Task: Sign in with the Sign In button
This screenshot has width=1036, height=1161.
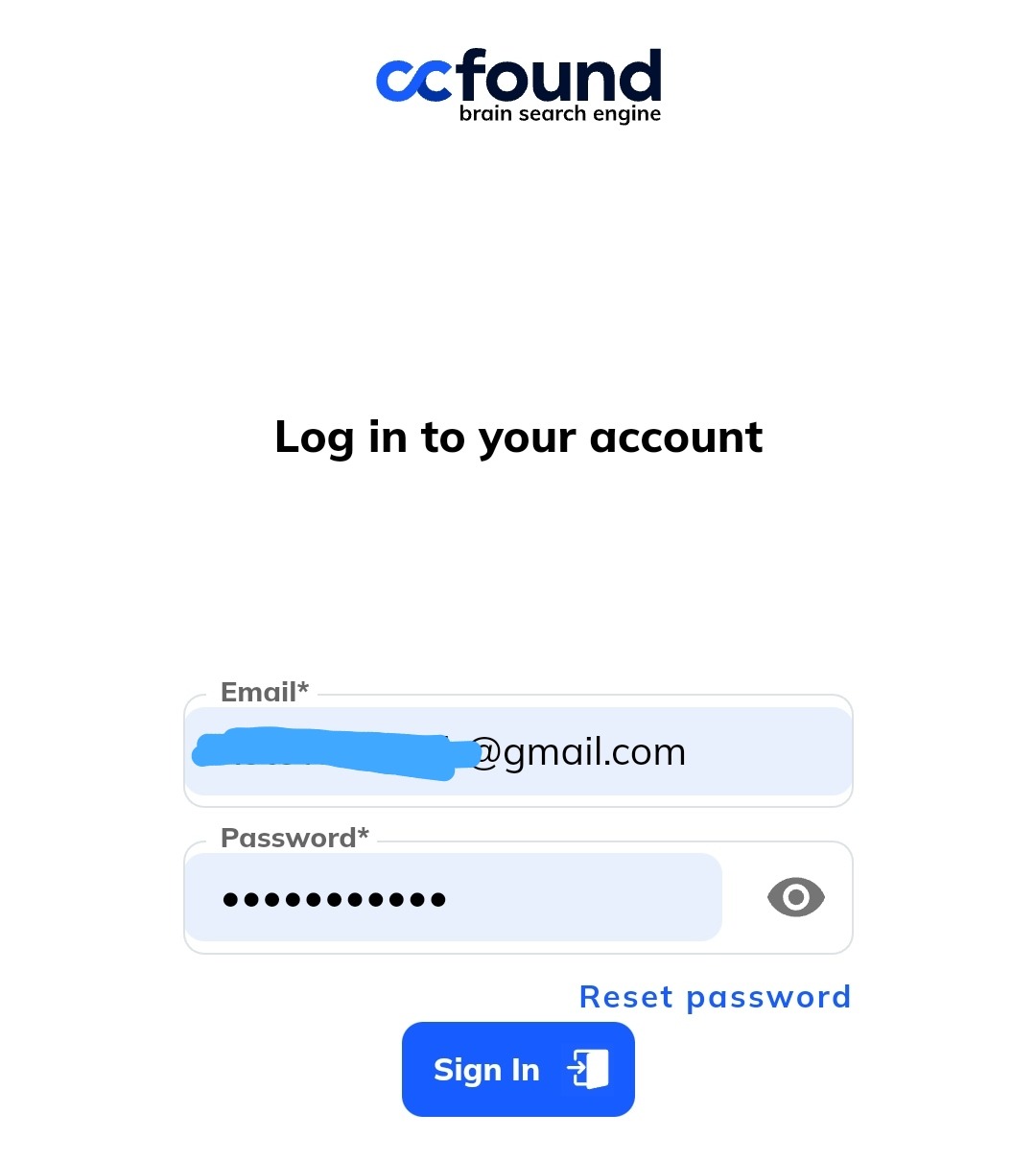Action: (518, 1069)
